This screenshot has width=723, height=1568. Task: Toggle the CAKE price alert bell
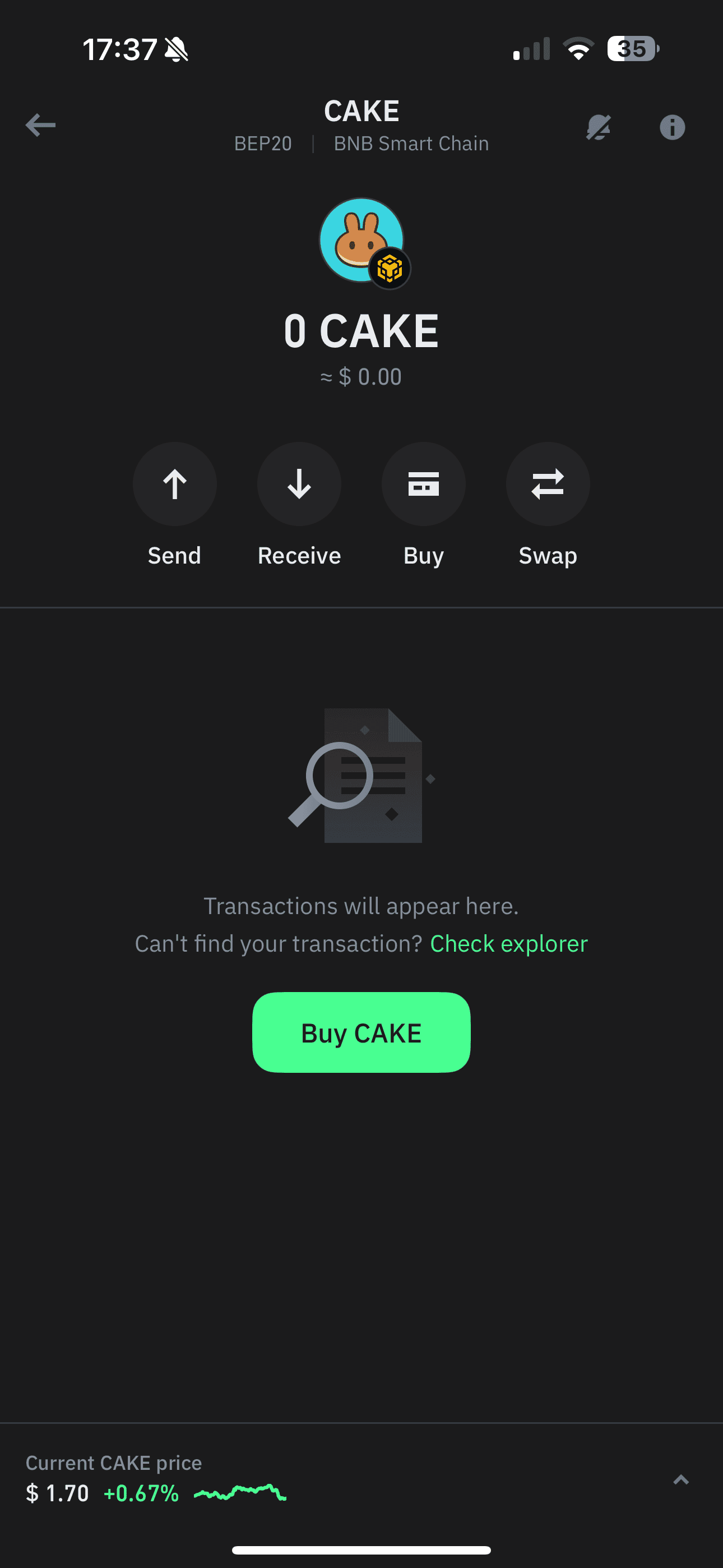(x=598, y=128)
